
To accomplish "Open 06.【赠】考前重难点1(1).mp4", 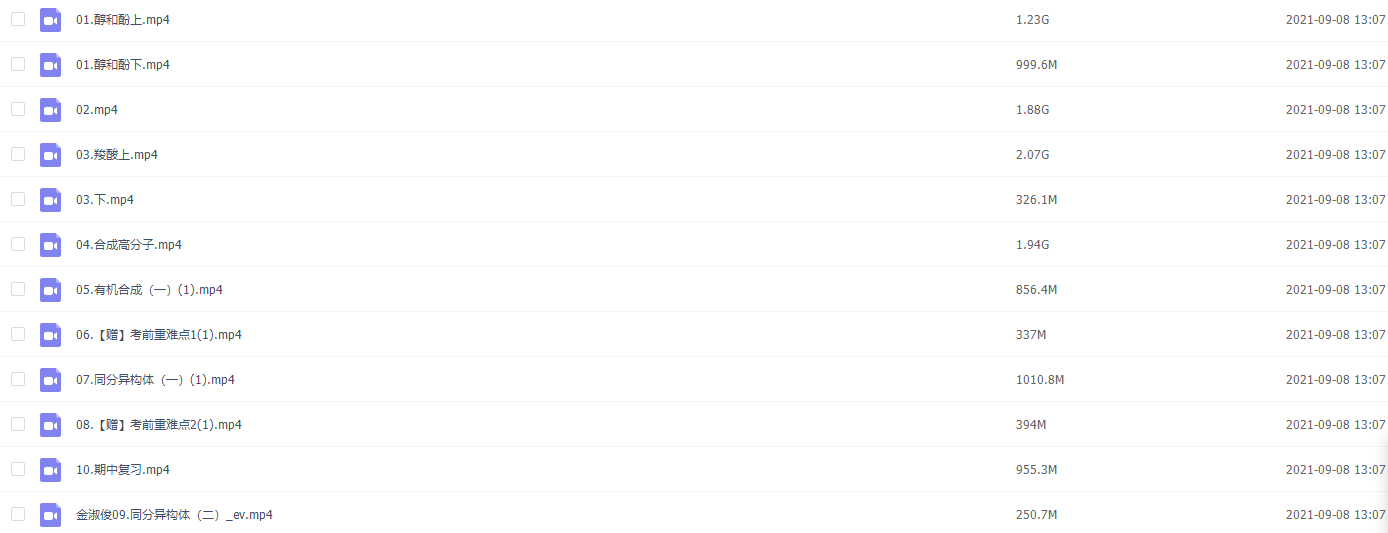I will point(158,335).
